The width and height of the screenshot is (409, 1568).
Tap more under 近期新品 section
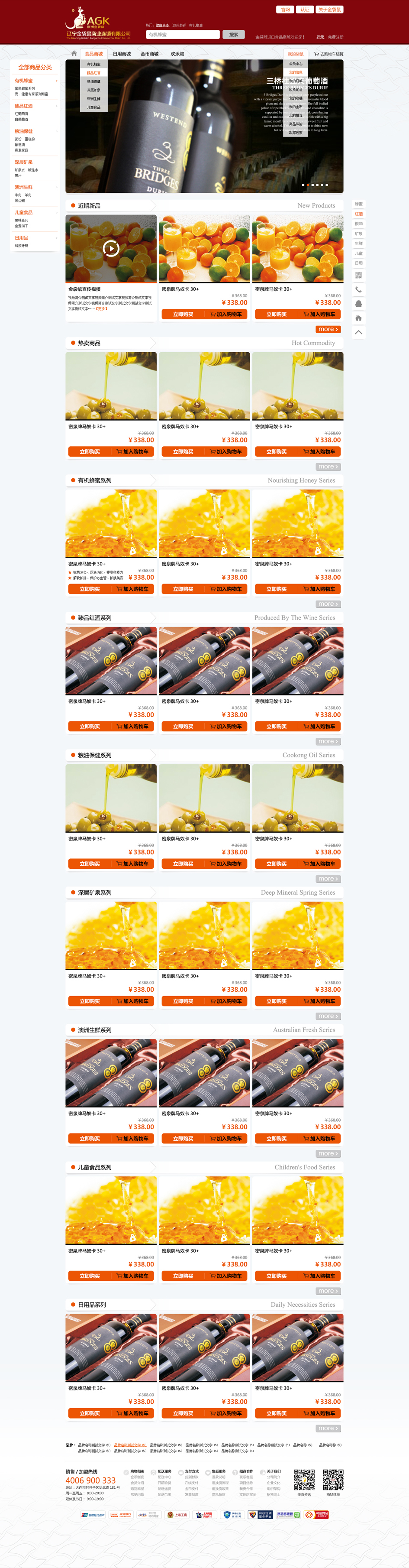[x=328, y=329]
